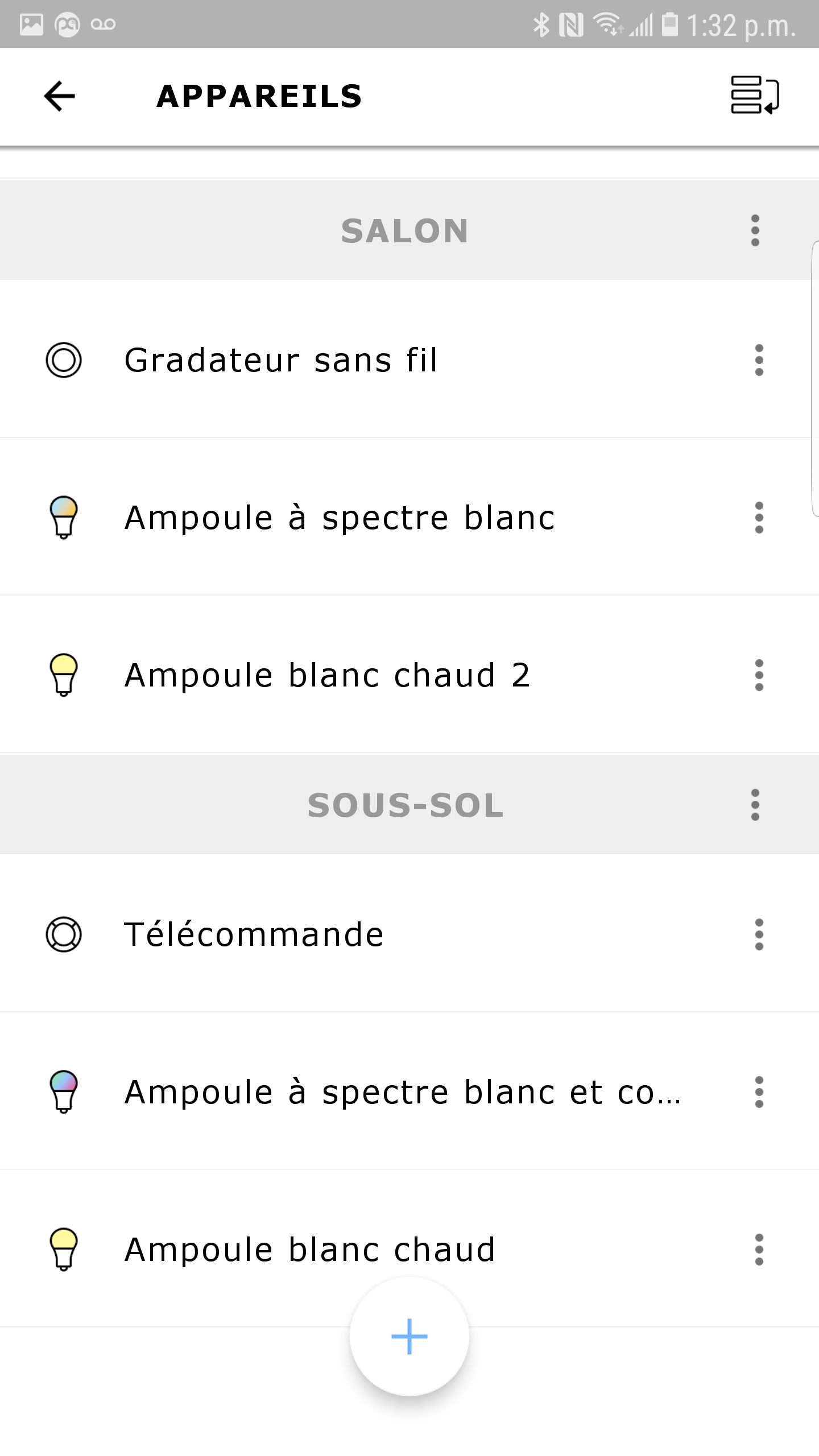Select Ampoule à spectre blanc in Salon
The width and height of the screenshot is (819, 1456).
[x=409, y=517]
